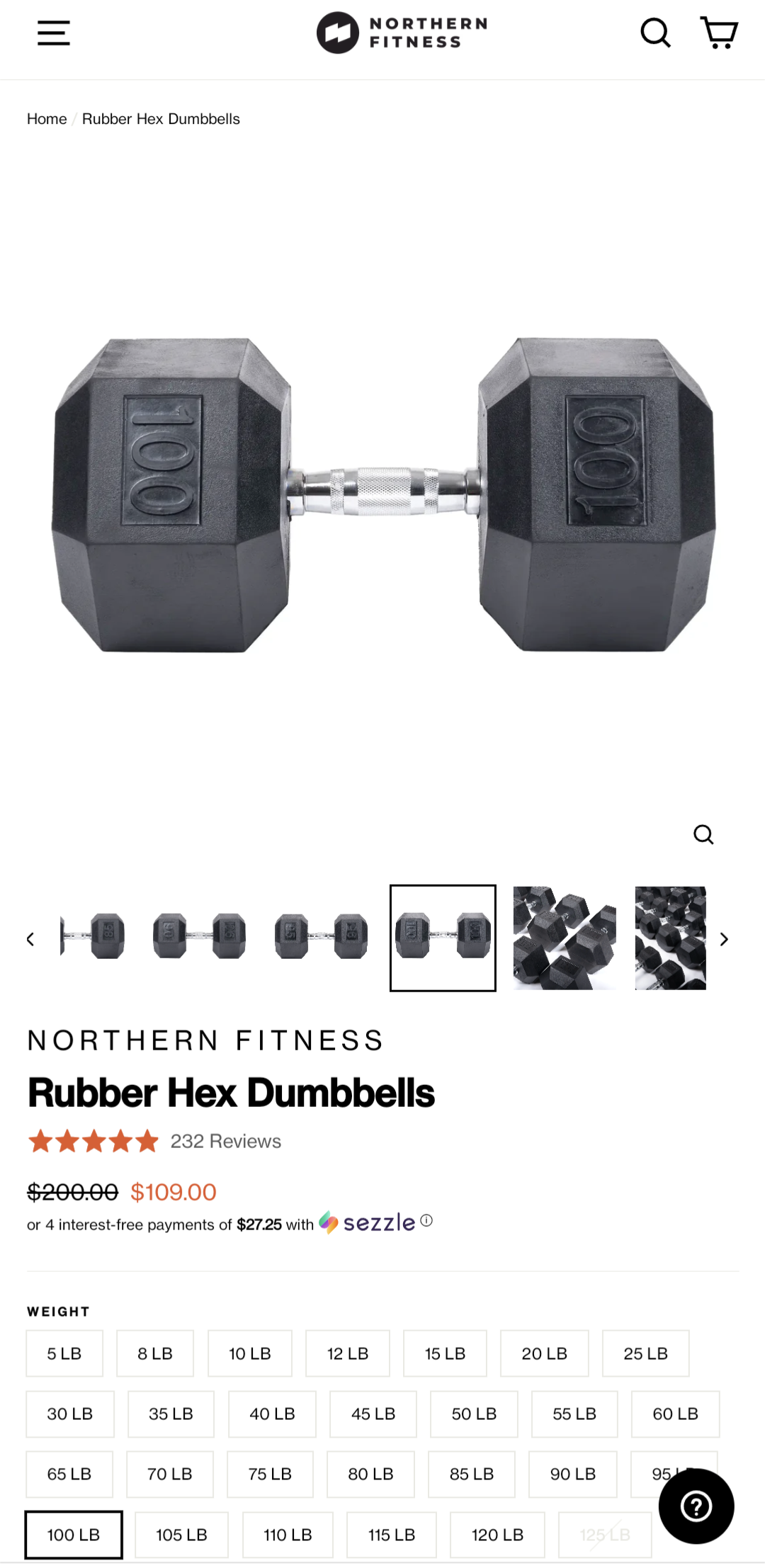This screenshot has width=765, height=1568.
Task: View the pile of dumbbells thumbnail
Action: pos(565,938)
